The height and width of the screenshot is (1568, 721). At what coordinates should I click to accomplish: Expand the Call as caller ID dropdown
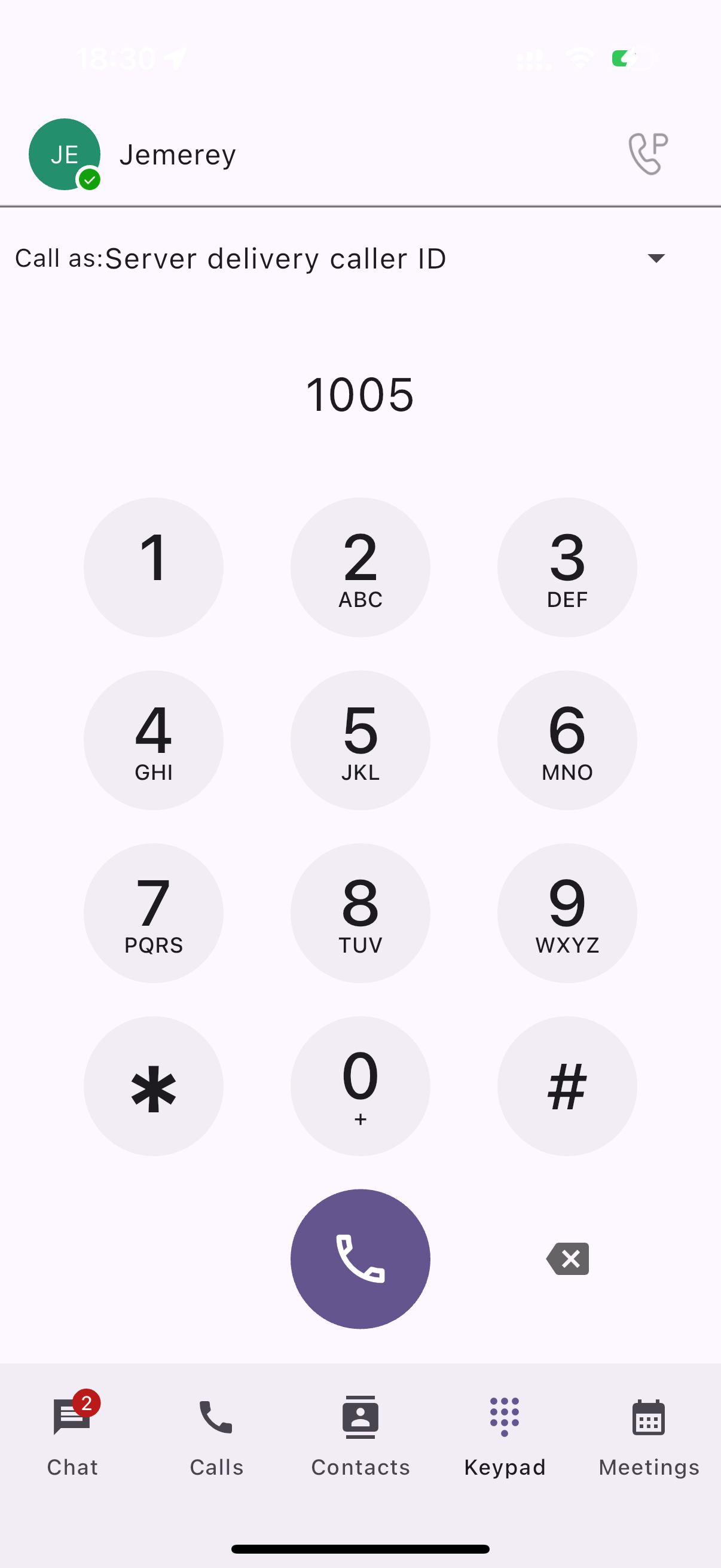click(655, 258)
